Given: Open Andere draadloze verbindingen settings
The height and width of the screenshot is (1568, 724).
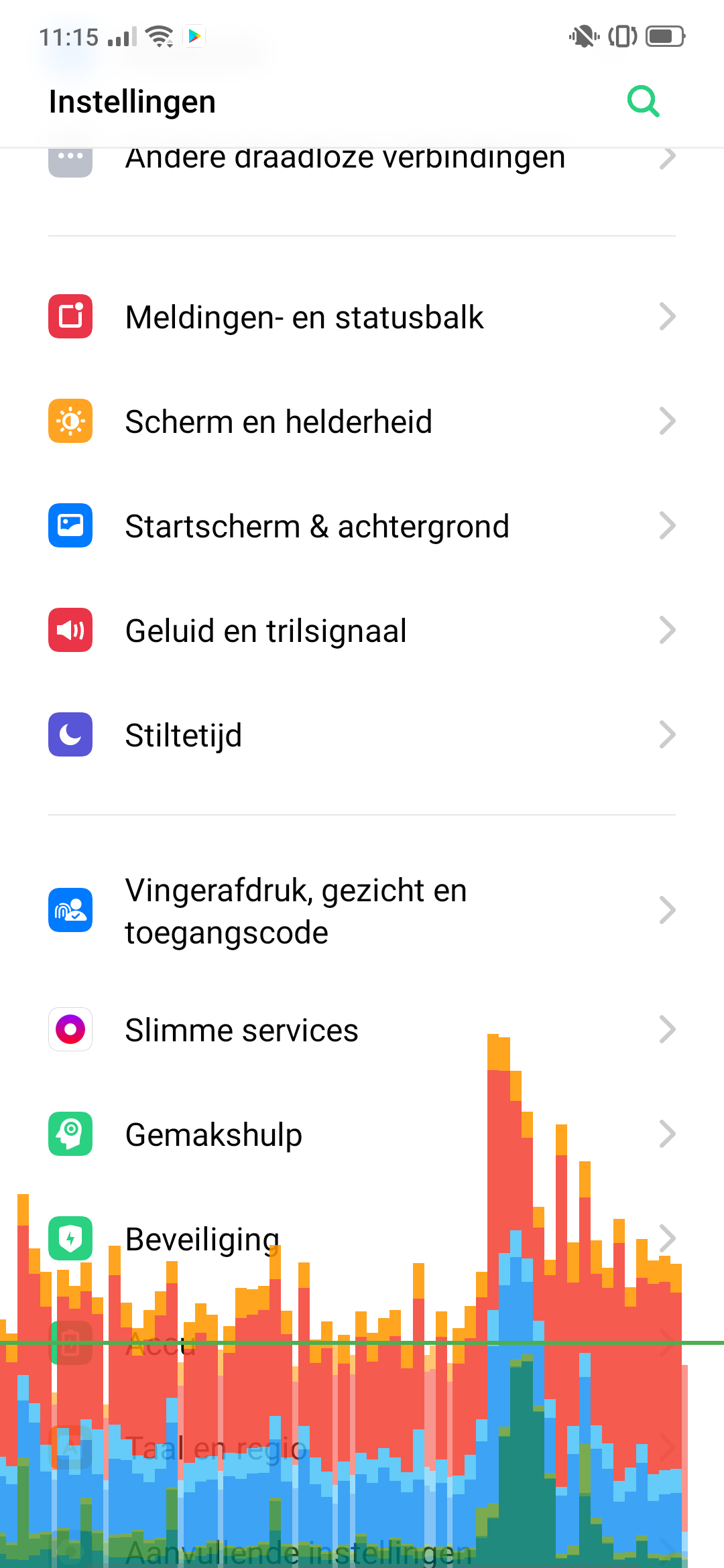Looking at the screenshot, I should [x=345, y=159].
